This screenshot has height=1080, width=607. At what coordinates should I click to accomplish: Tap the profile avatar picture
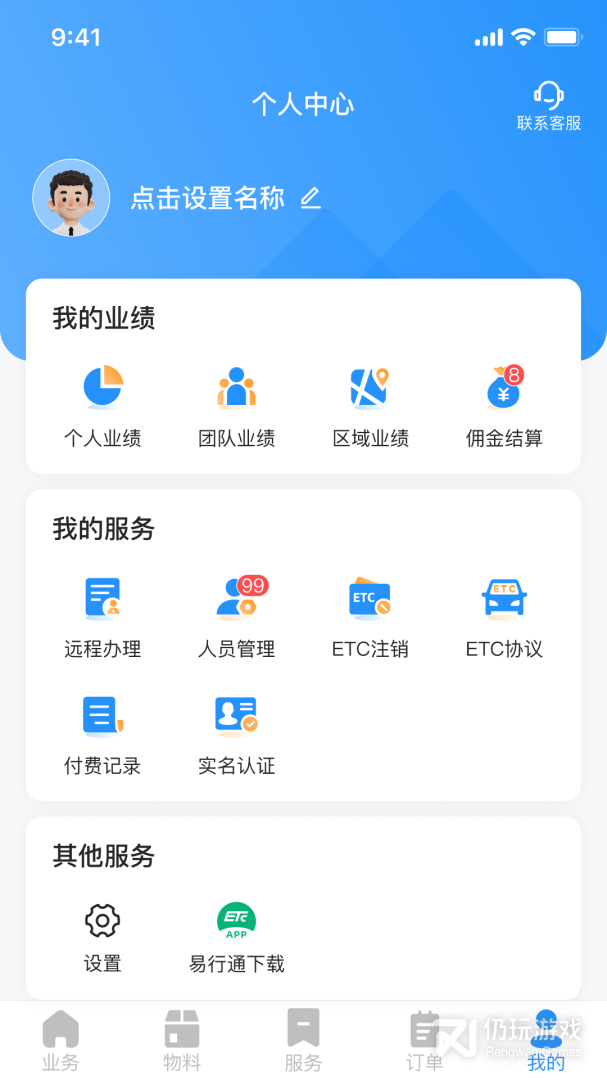click(x=71, y=198)
